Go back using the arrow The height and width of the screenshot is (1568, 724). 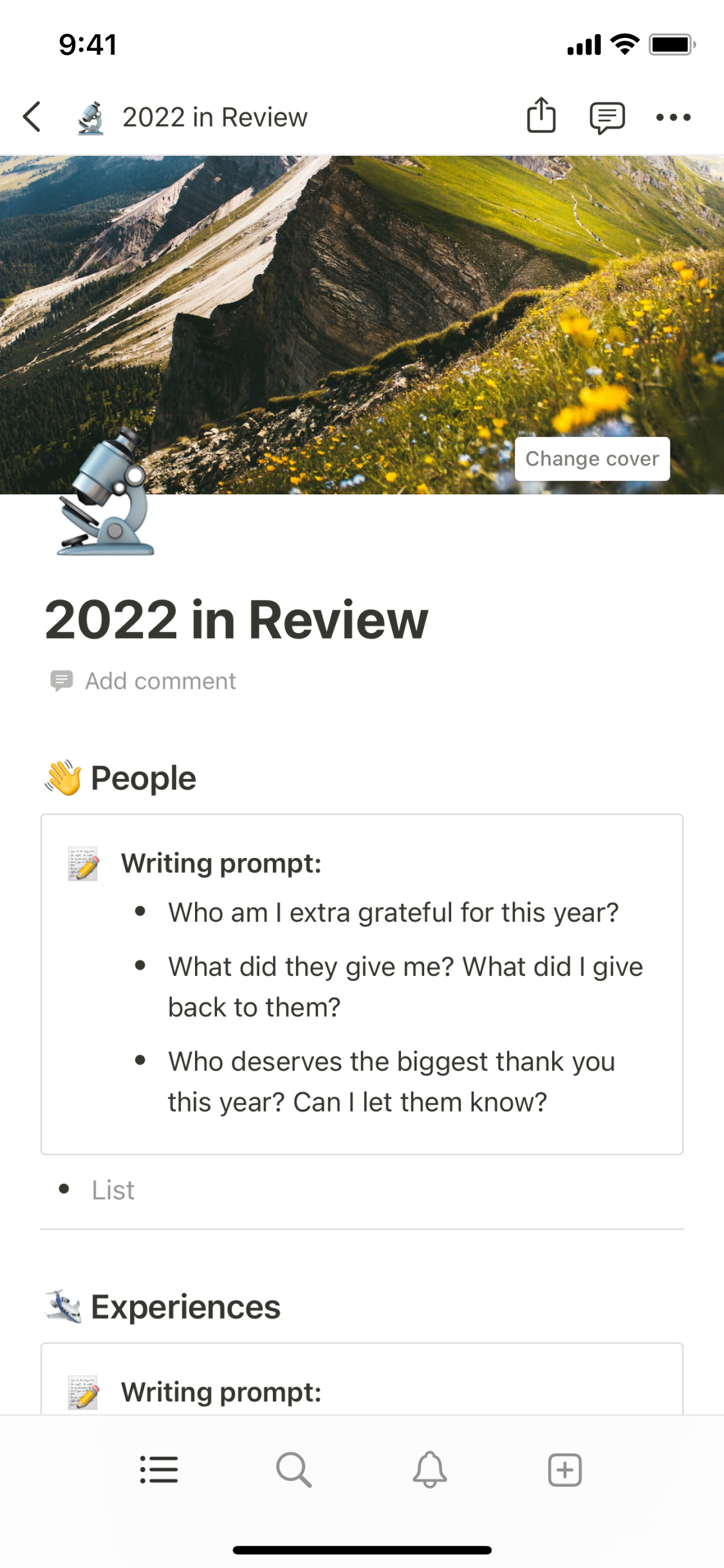coord(32,117)
